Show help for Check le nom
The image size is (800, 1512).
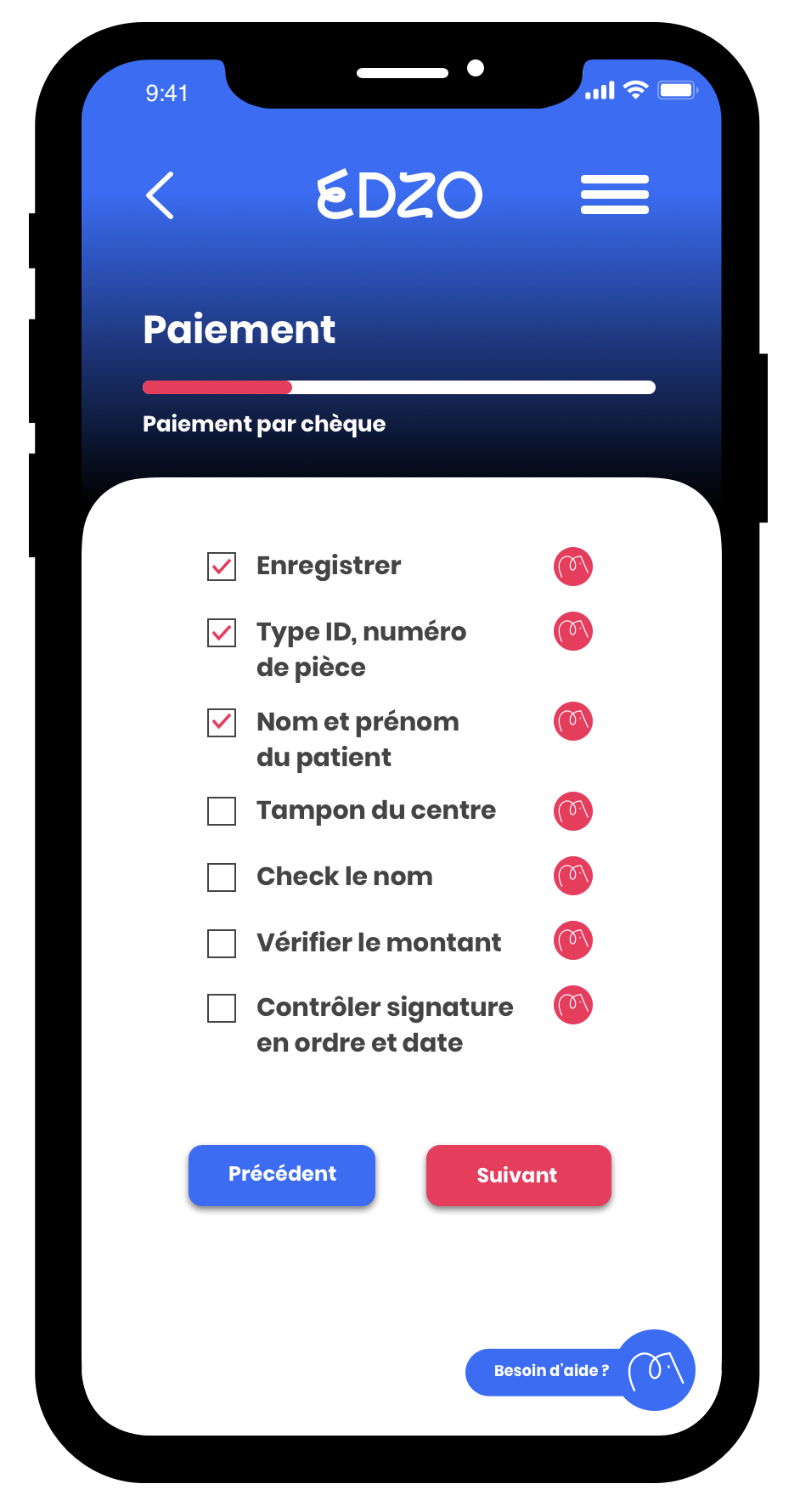573,876
